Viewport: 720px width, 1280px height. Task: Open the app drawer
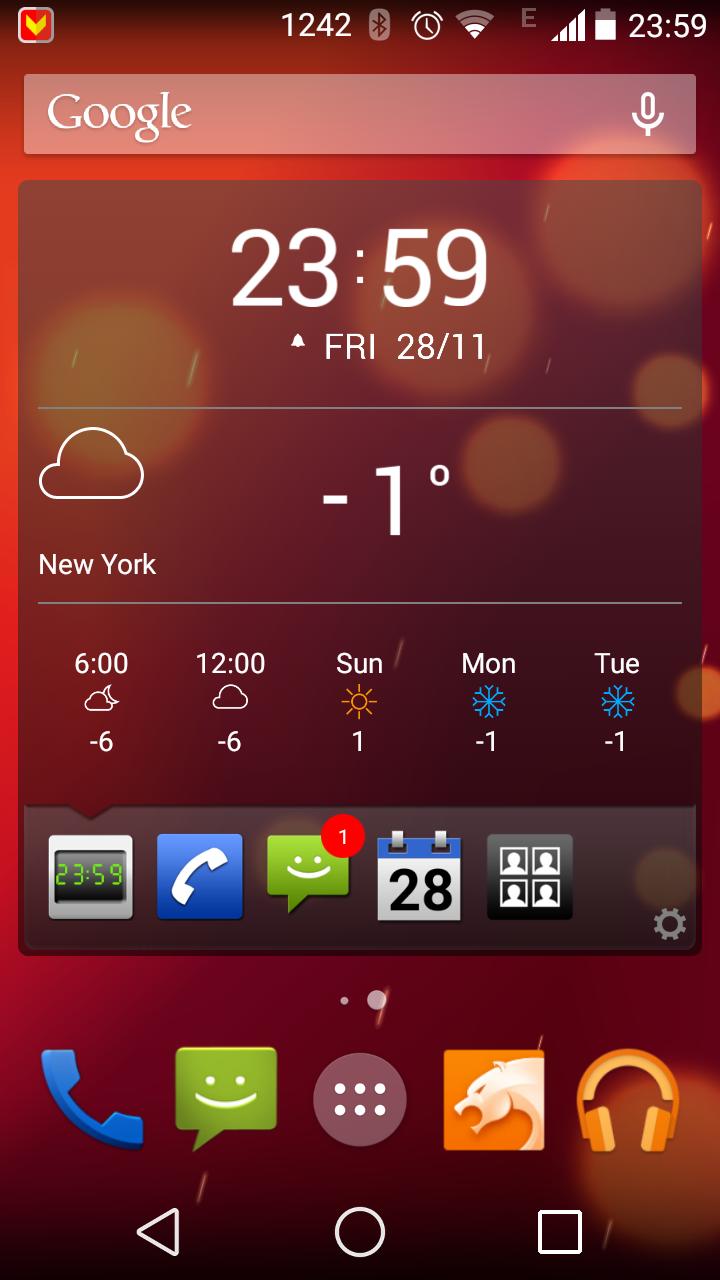tap(359, 1098)
